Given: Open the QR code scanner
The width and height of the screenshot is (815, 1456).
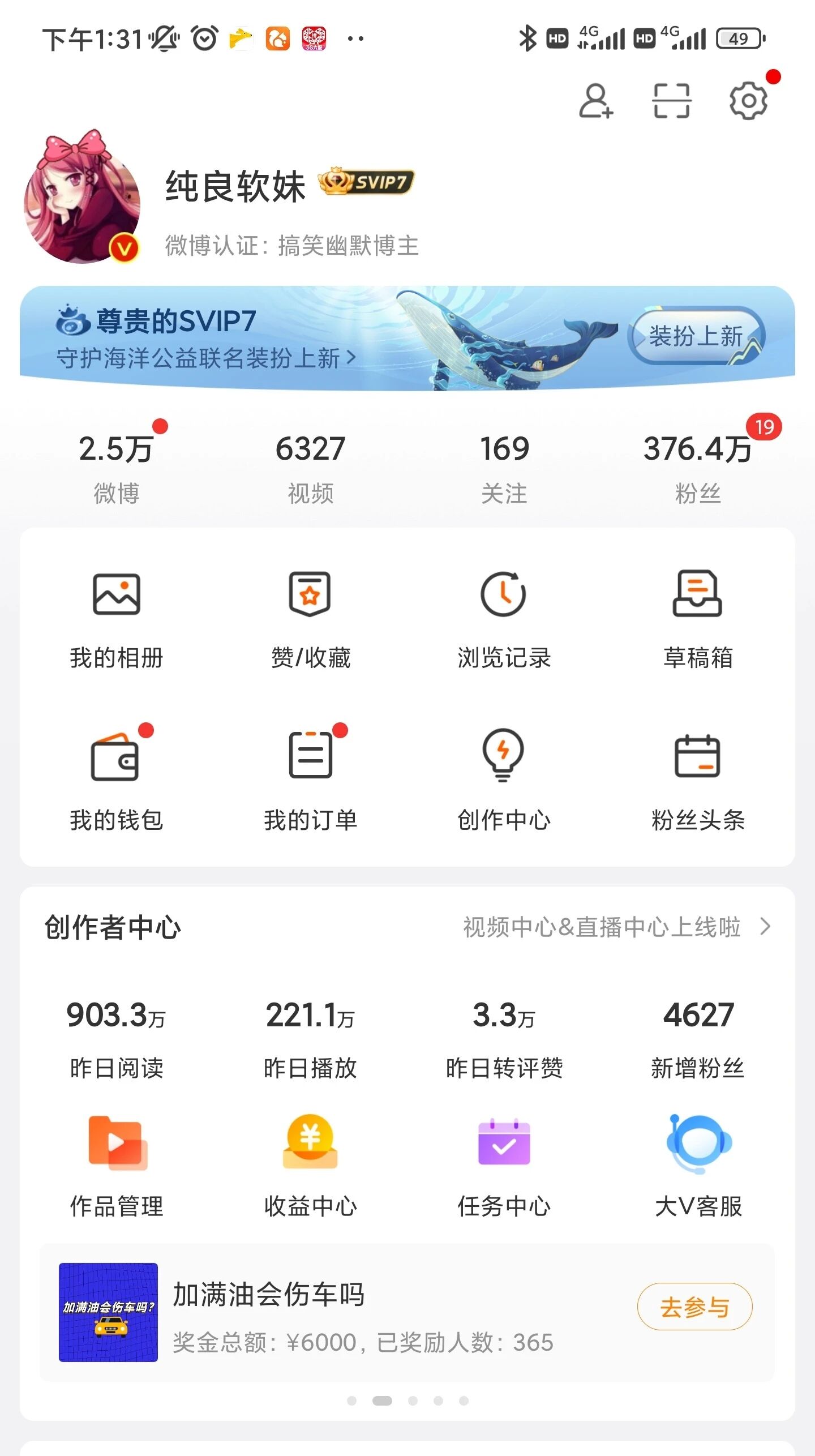Looking at the screenshot, I should click(x=672, y=101).
